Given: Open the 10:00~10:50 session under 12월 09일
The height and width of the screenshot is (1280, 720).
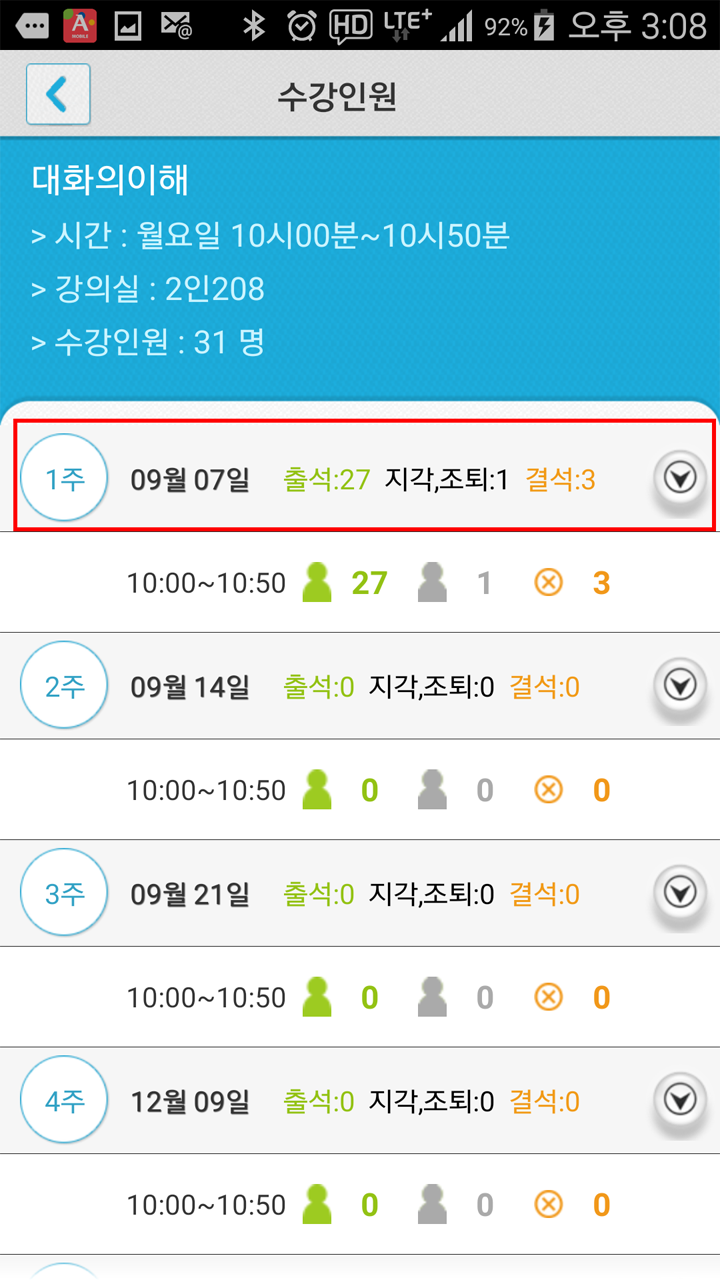Looking at the screenshot, I should click(x=360, y=1204).
